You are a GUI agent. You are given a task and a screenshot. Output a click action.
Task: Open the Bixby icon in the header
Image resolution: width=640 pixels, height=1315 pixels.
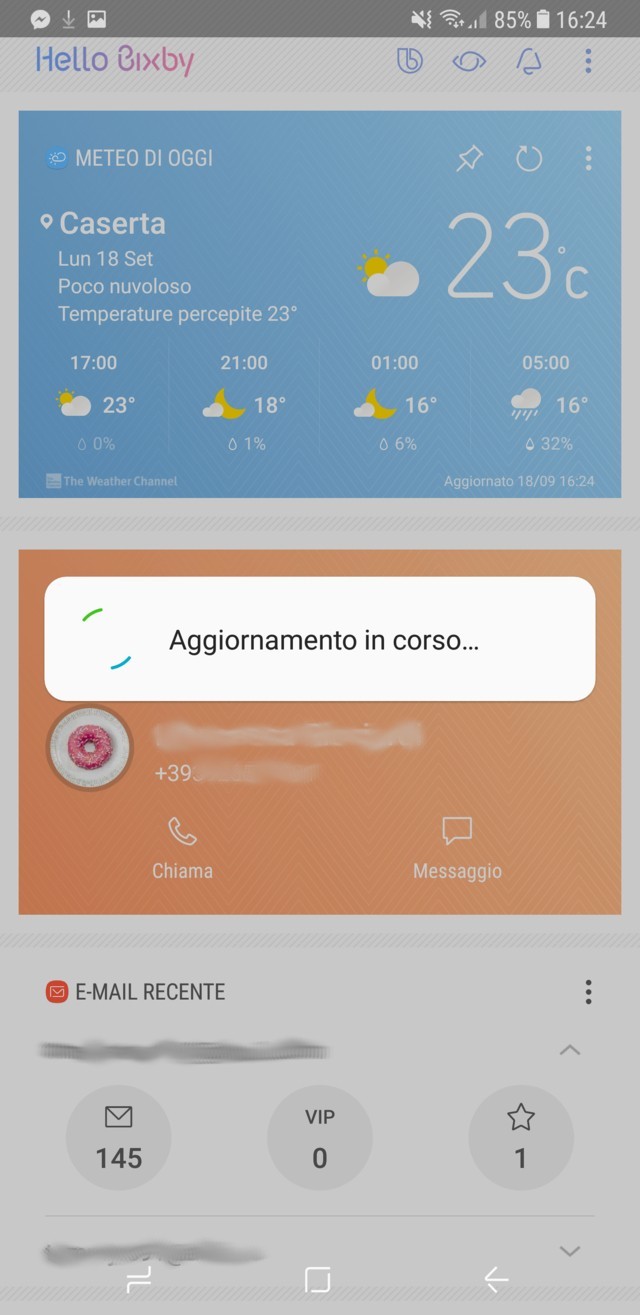click(x=410, y=61)
